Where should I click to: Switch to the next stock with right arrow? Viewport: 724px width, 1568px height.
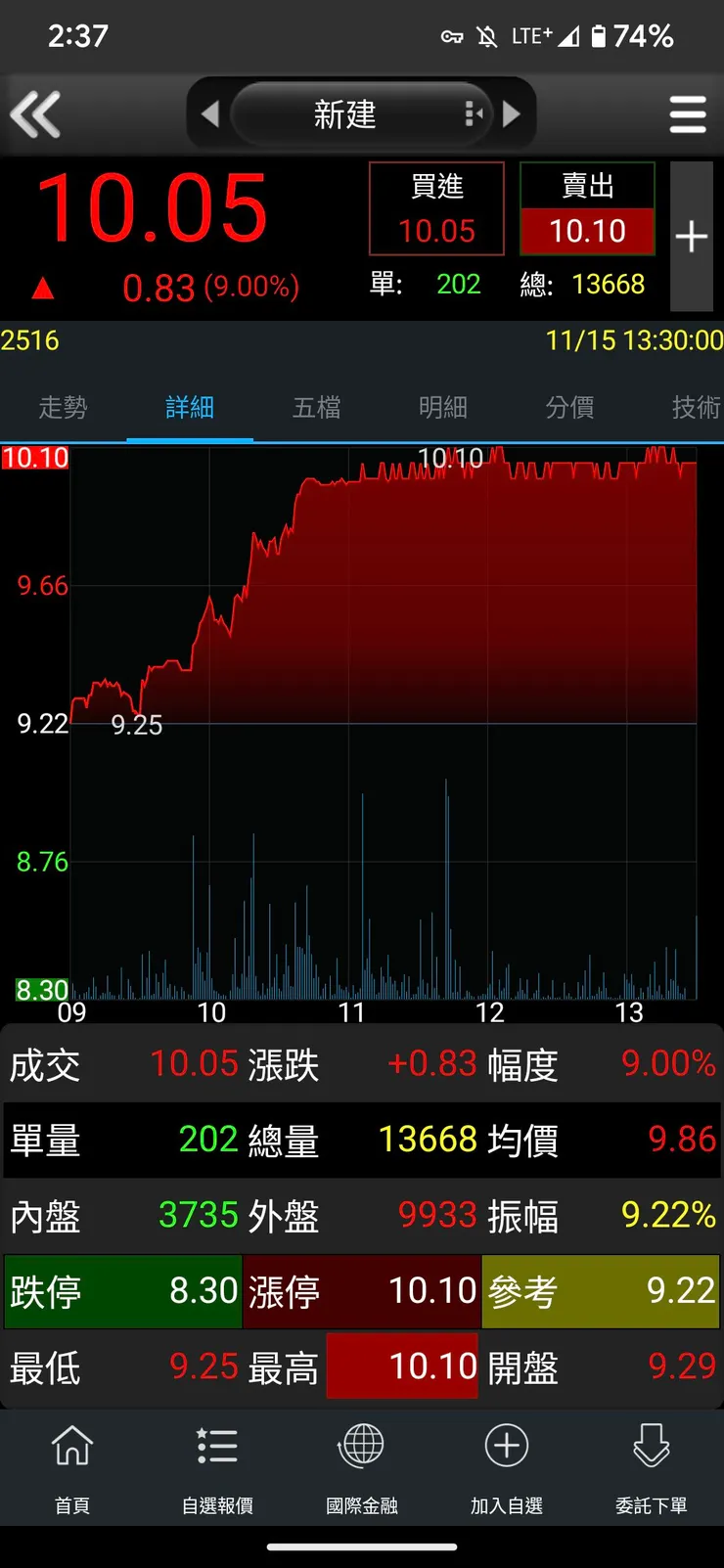(x=512, y=114)
